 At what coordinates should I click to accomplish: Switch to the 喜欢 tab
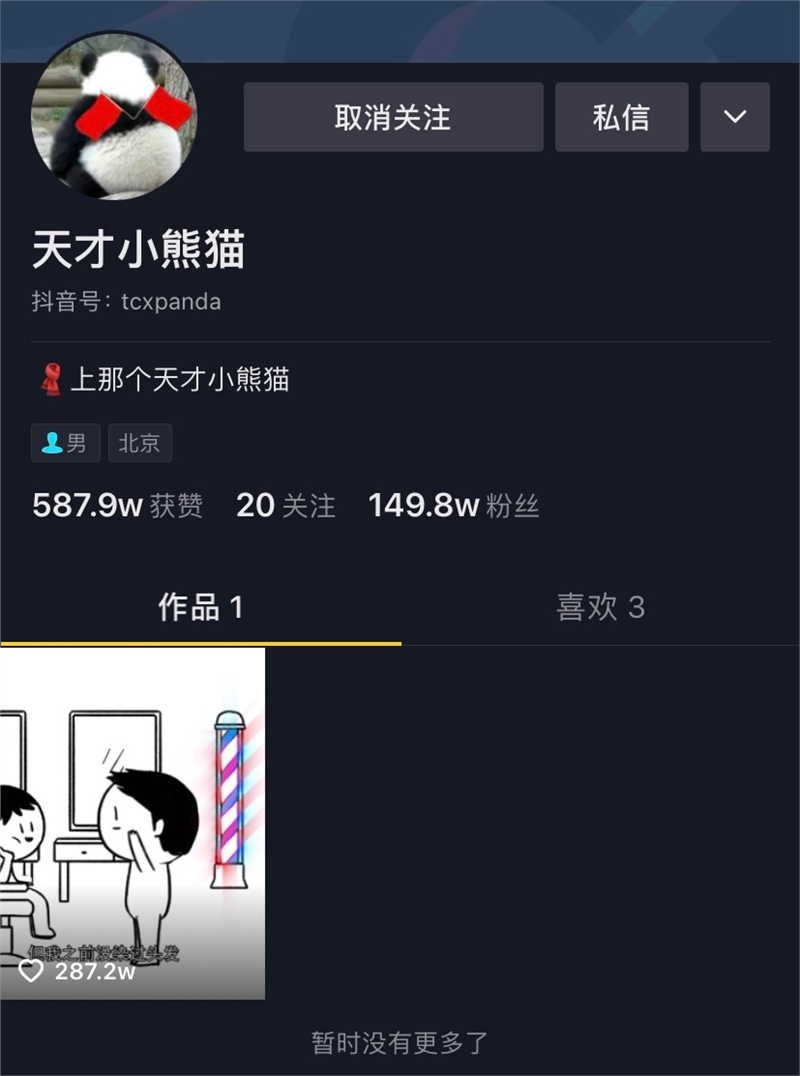[599, 607]
